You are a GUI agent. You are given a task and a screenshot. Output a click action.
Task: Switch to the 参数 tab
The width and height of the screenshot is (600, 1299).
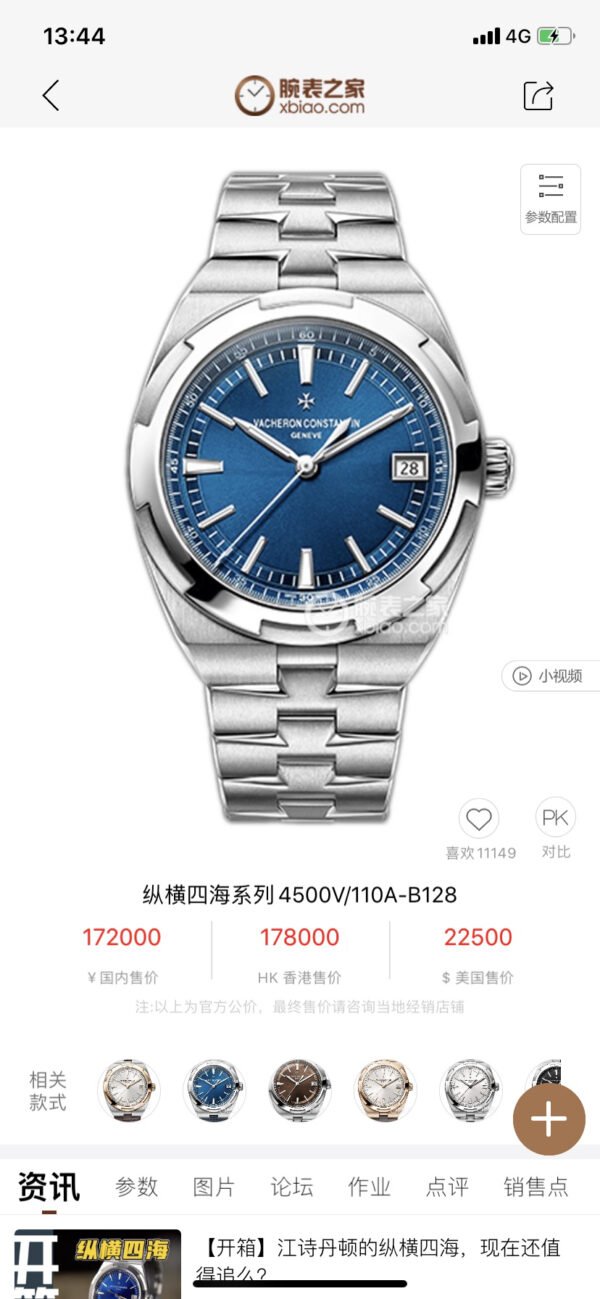pos(137,1187)
